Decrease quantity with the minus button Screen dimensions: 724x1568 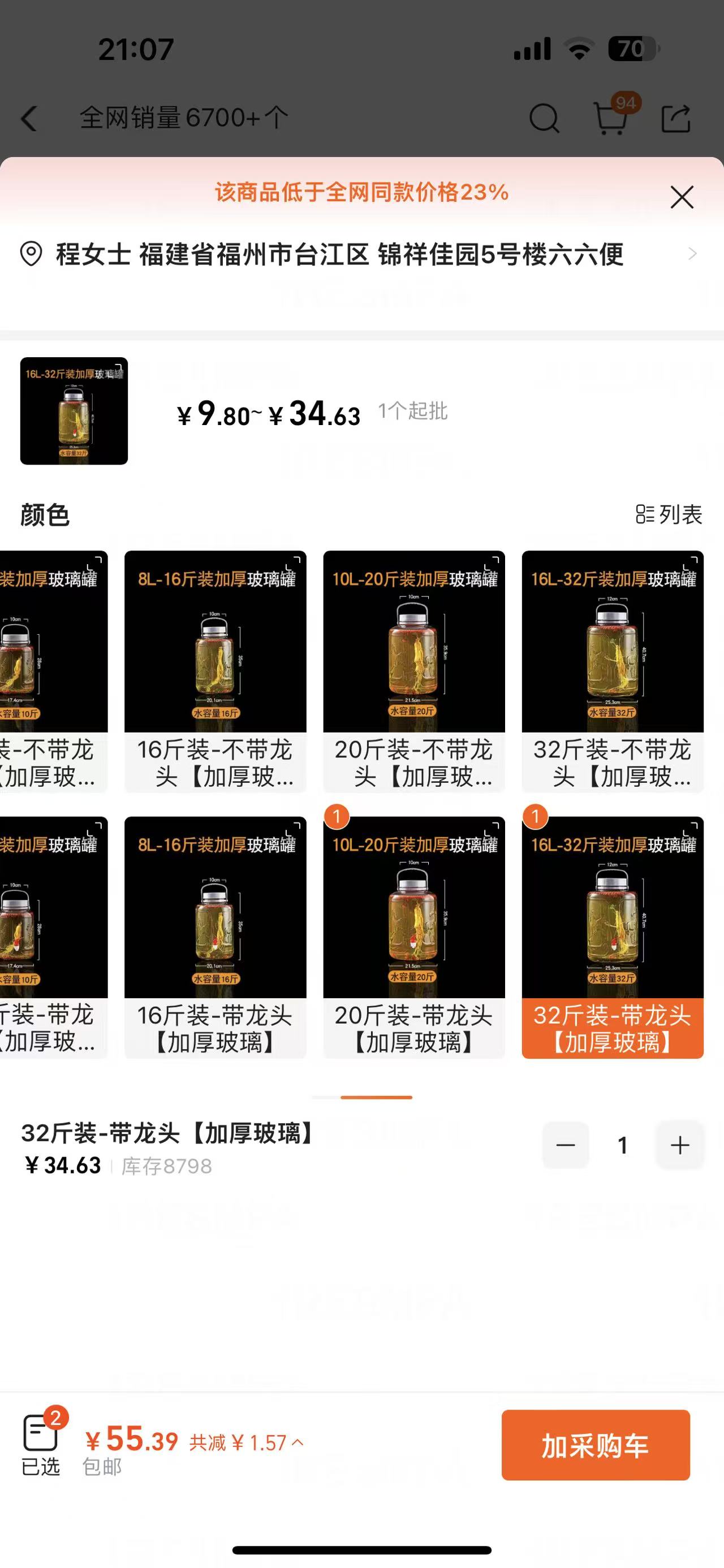point(566,1145)
